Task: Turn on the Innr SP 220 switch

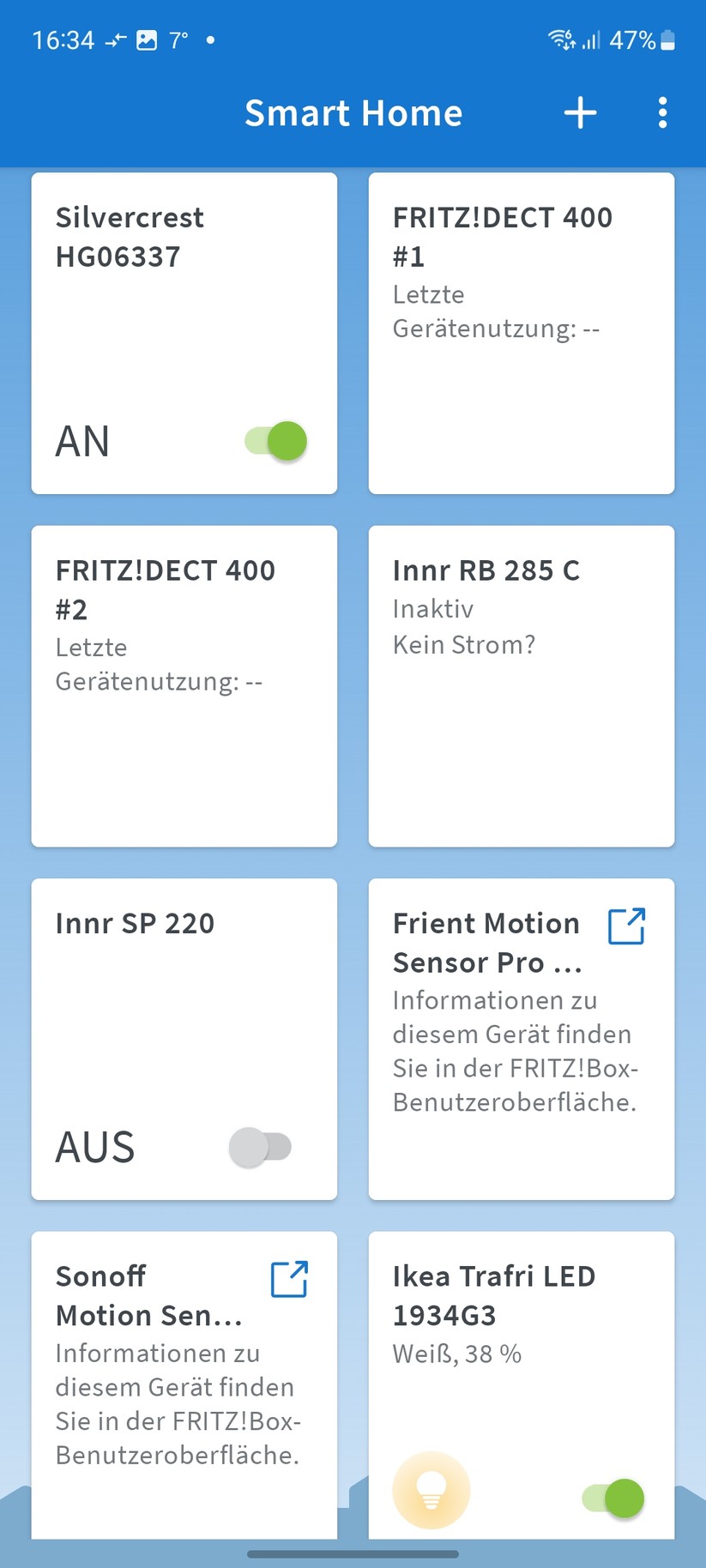Action: (260, 1147)
